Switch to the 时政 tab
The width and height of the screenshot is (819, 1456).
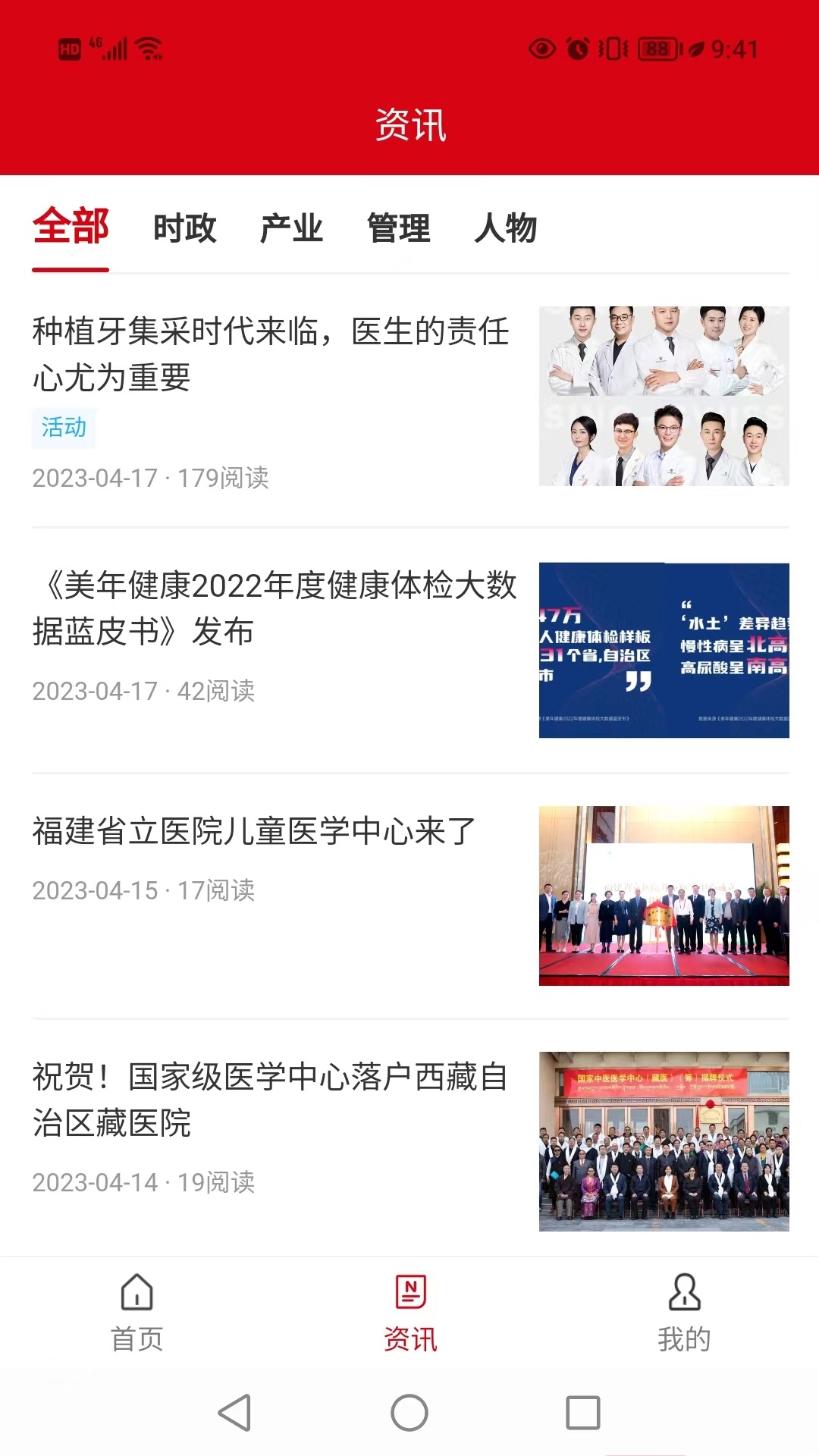(184, 227)
